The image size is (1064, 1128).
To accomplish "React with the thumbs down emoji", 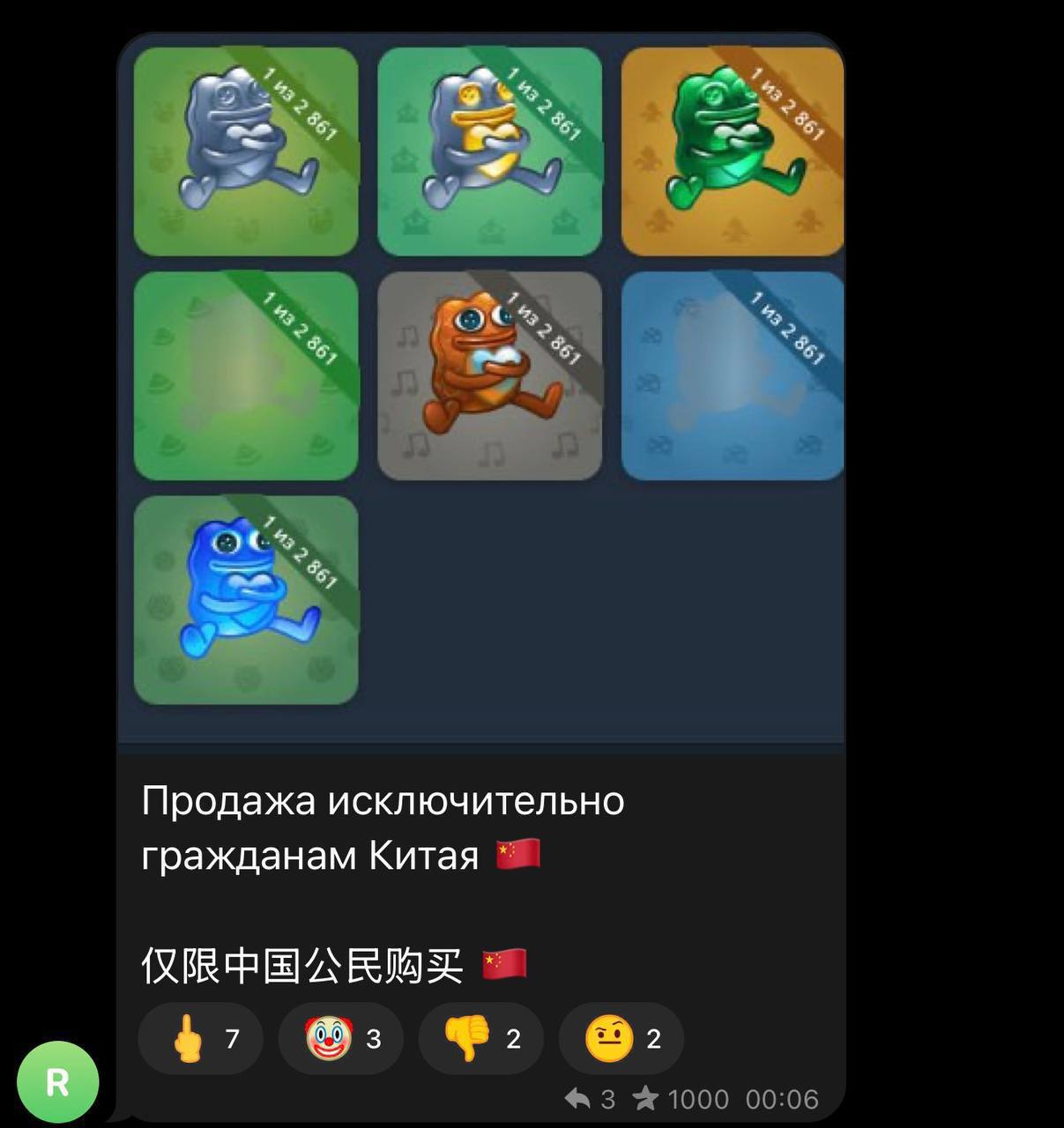I will pos(480,1038).
